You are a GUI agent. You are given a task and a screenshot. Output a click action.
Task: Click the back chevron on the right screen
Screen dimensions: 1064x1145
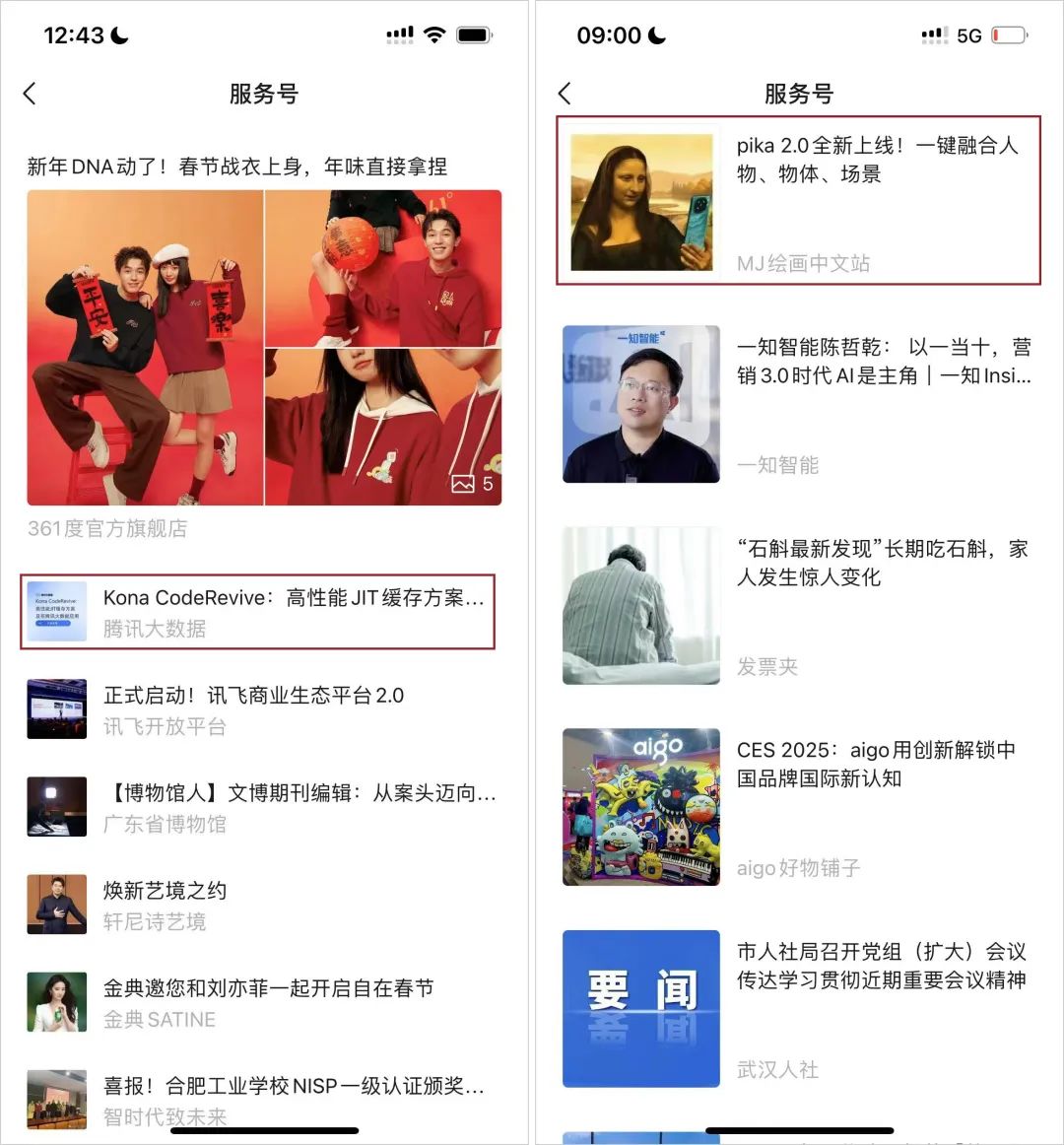[x=564, y=94]
